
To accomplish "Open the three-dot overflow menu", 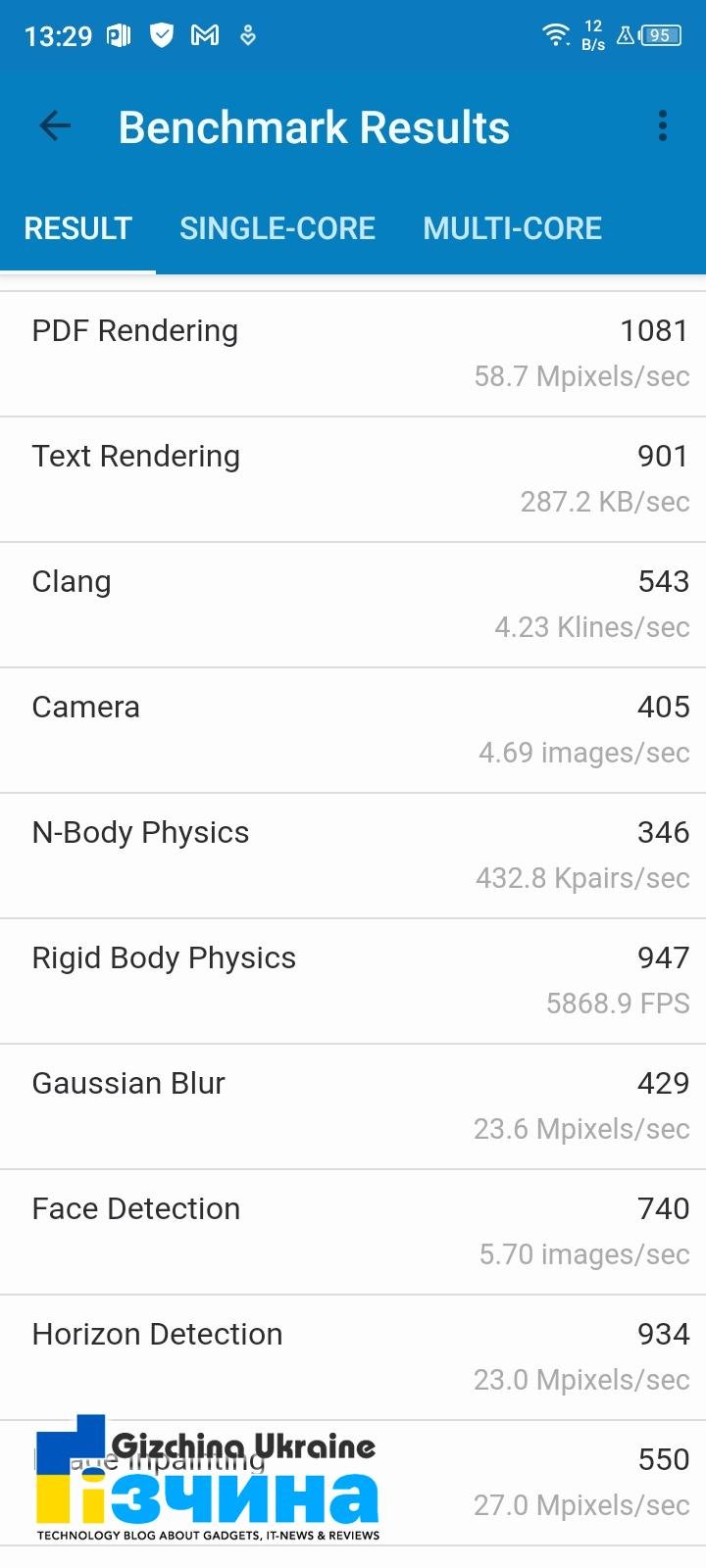I will click(x=663, y=126).
